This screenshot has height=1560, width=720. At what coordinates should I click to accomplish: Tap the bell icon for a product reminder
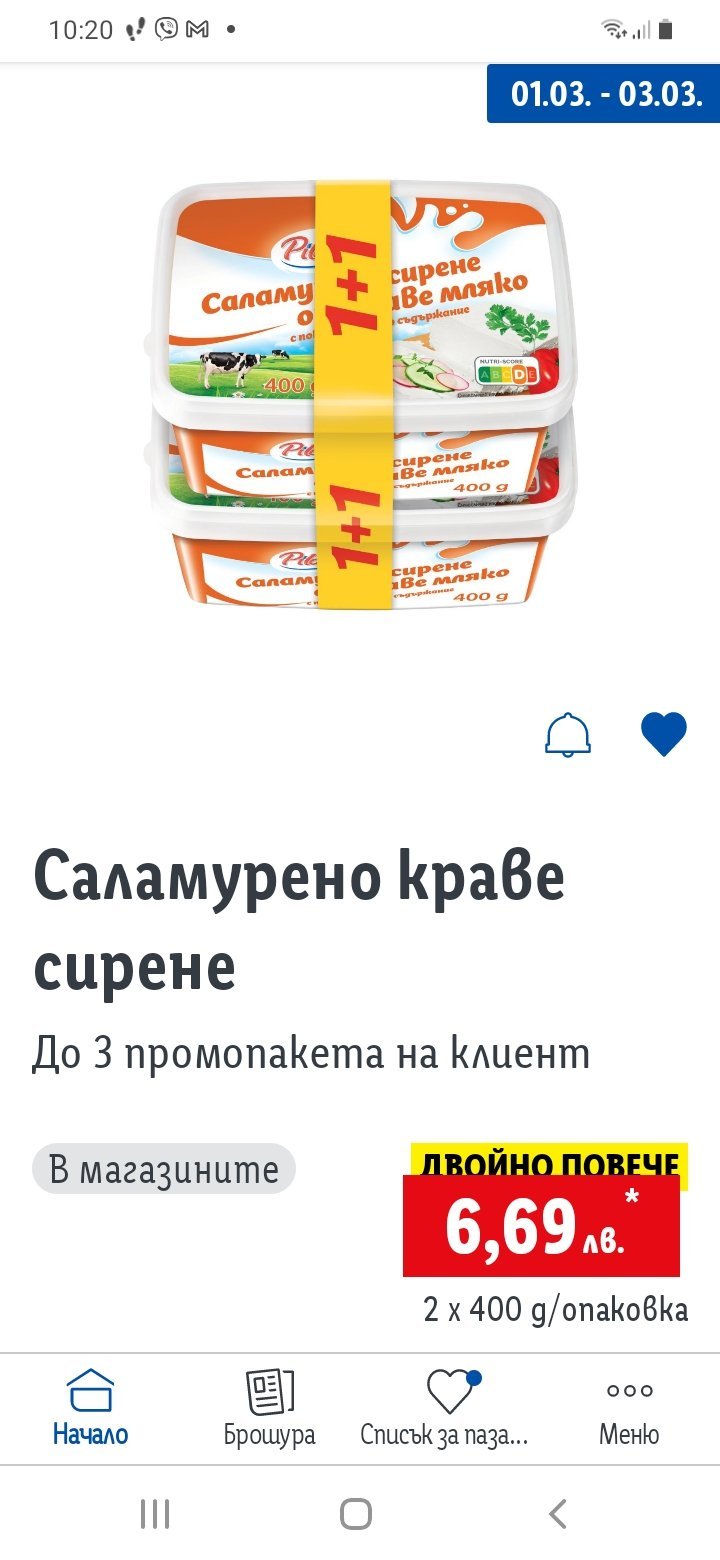[568, 735]
